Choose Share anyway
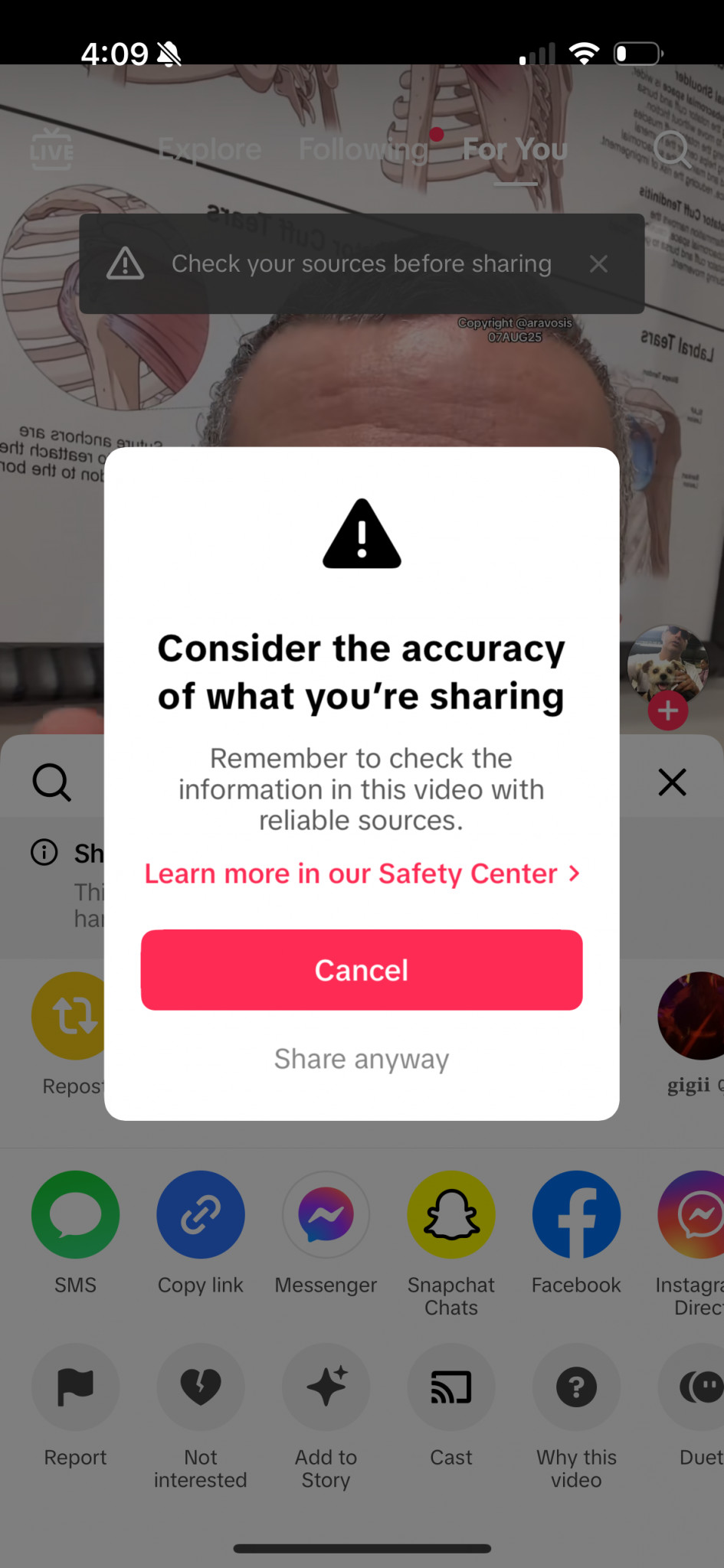Image resolution: width=724 pixels, height=1568 pixels. [x=362, y=1059]
